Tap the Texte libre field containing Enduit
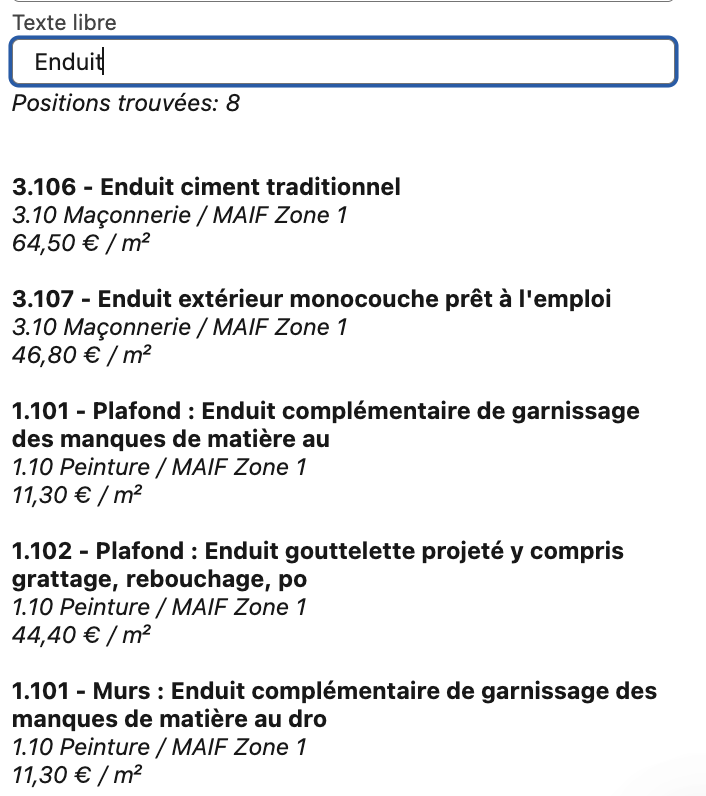This screenshot has height=796, width=706. pos(344,61)
